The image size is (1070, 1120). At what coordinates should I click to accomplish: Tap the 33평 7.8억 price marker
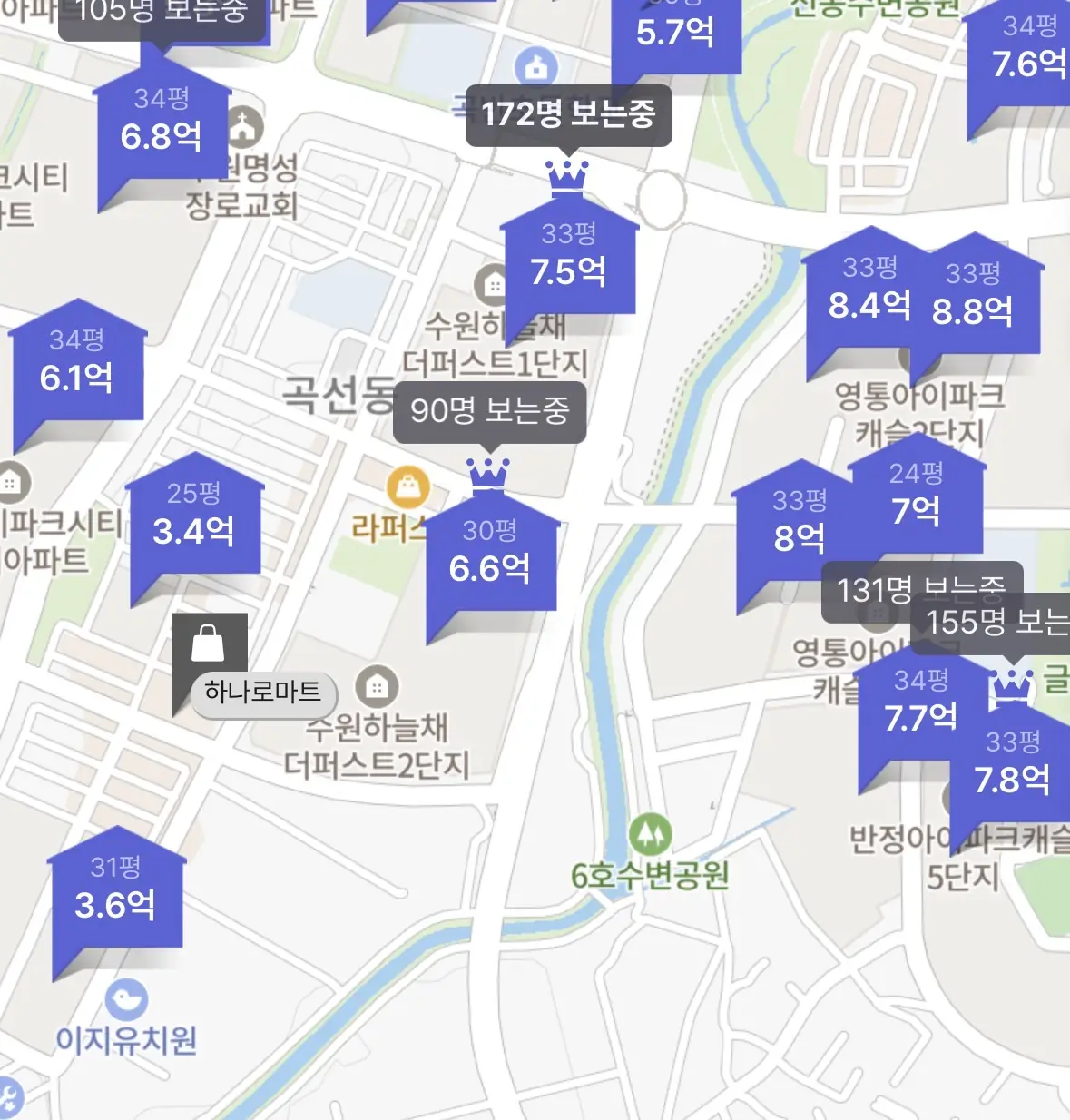(x=1012, y=767)
